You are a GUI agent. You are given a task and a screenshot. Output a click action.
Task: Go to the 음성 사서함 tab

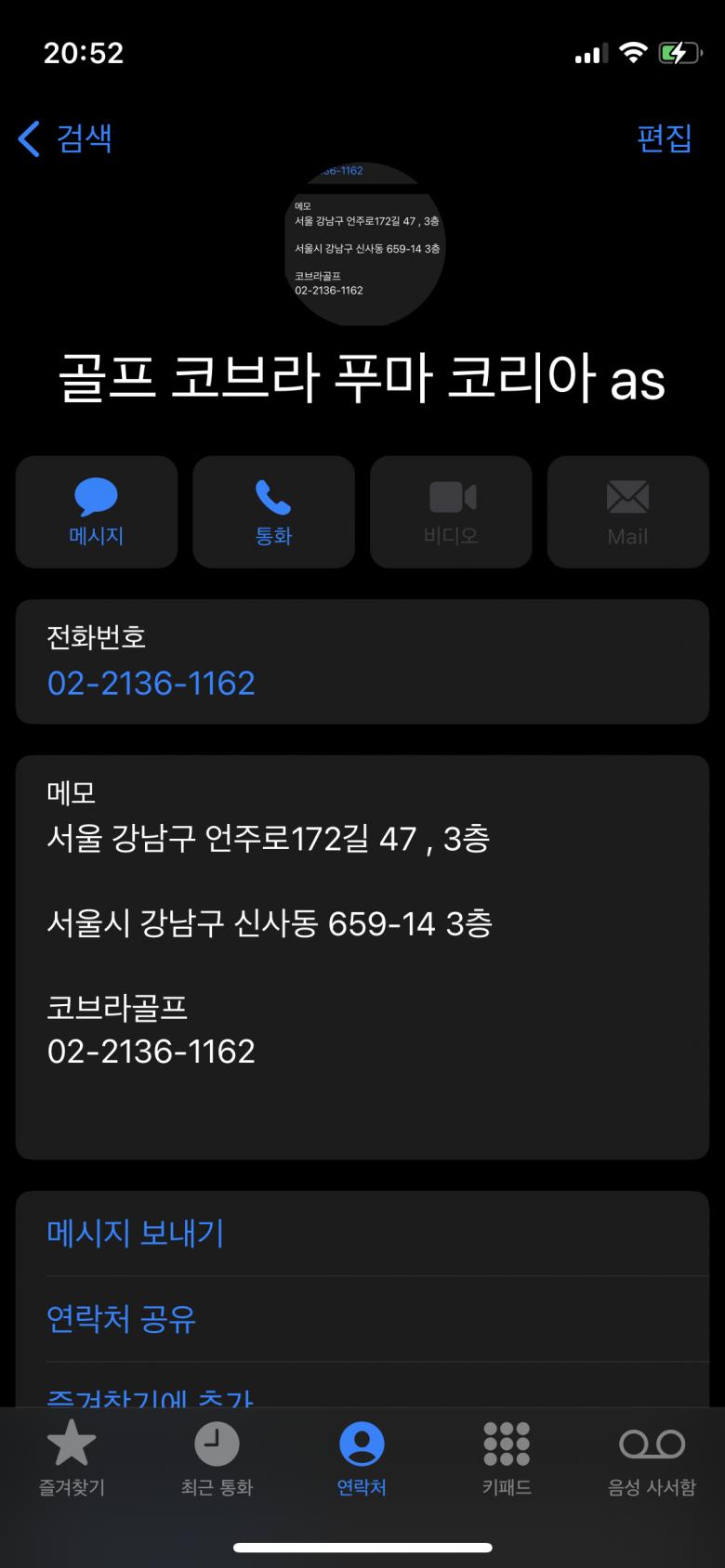pos(652,1458)
